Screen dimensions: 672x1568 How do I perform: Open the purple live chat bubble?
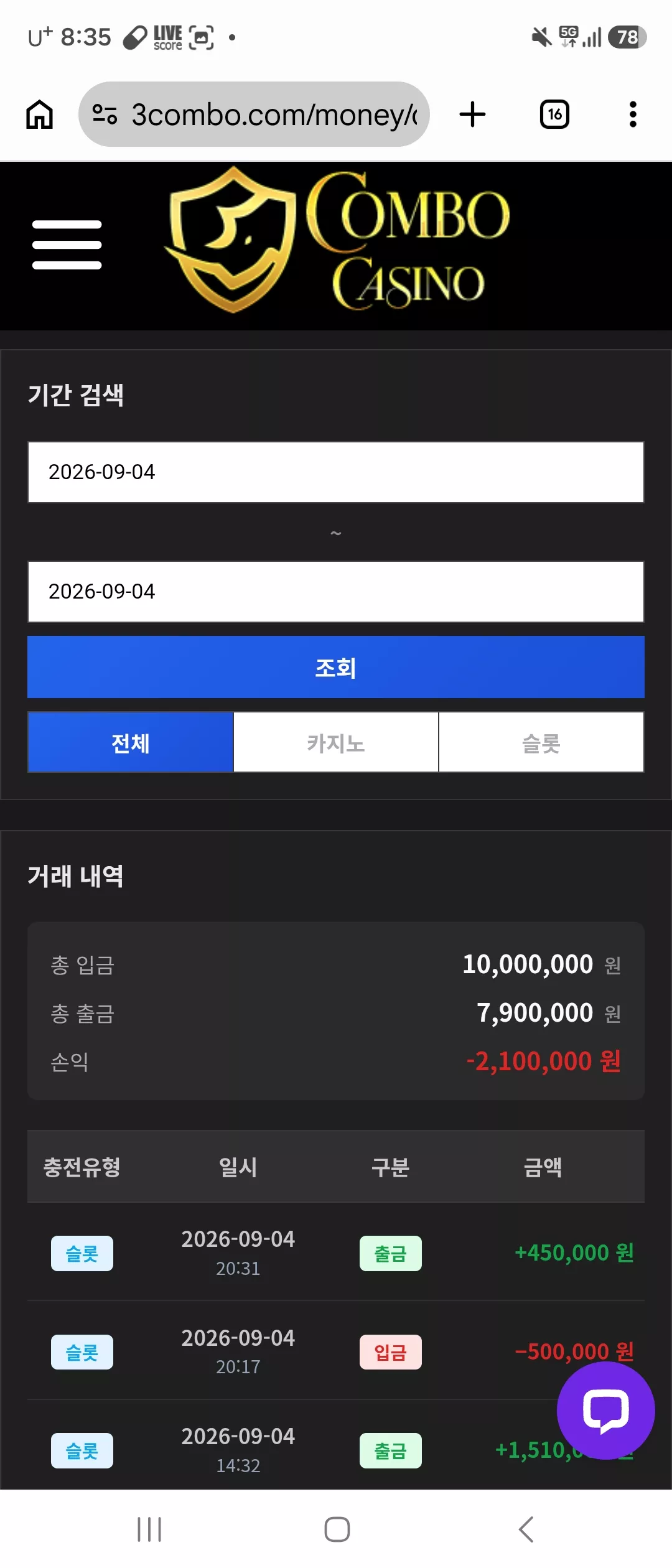point(605,1411)
